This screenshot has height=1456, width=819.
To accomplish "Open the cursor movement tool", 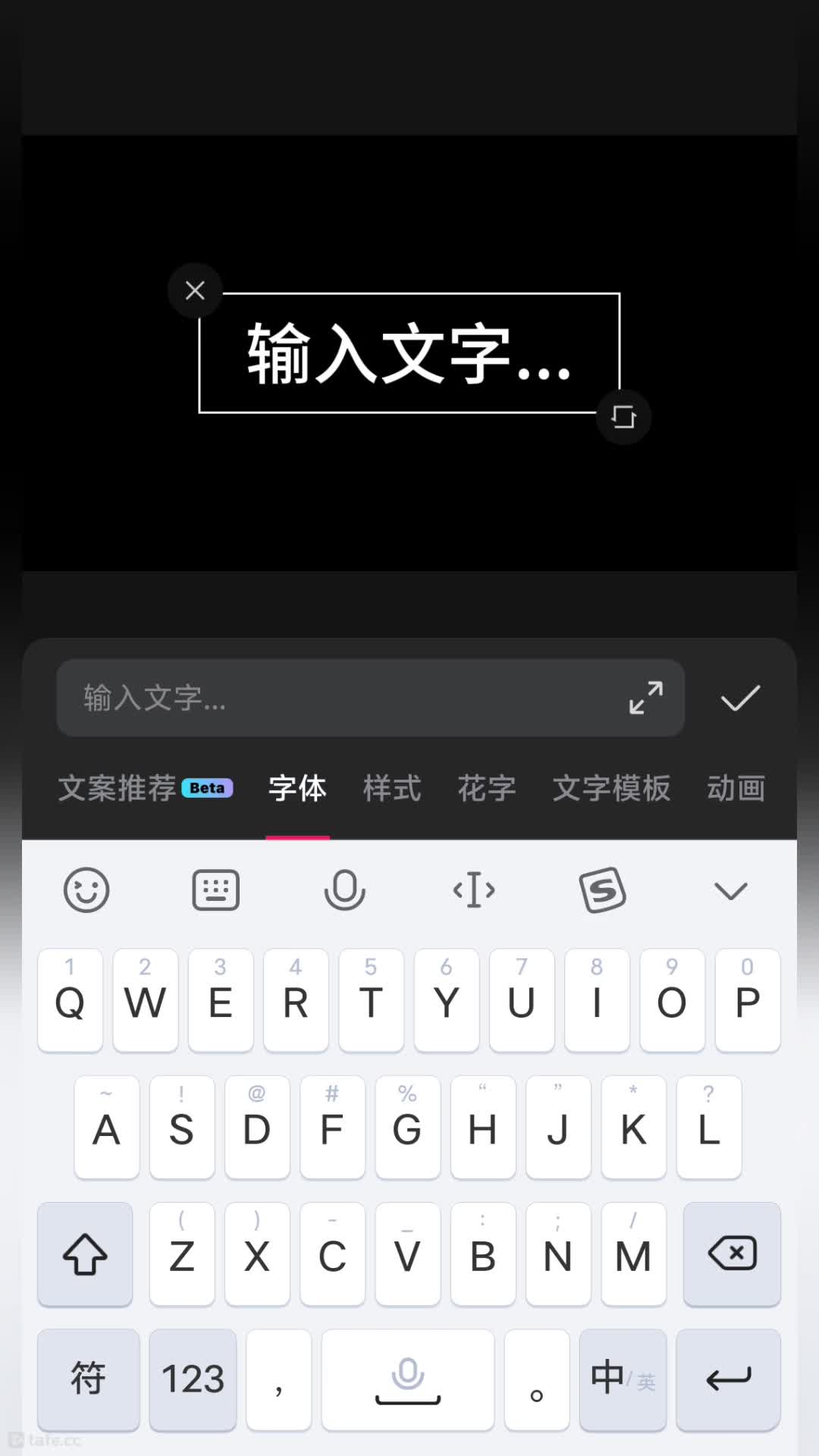I will [x=474, y=890].
